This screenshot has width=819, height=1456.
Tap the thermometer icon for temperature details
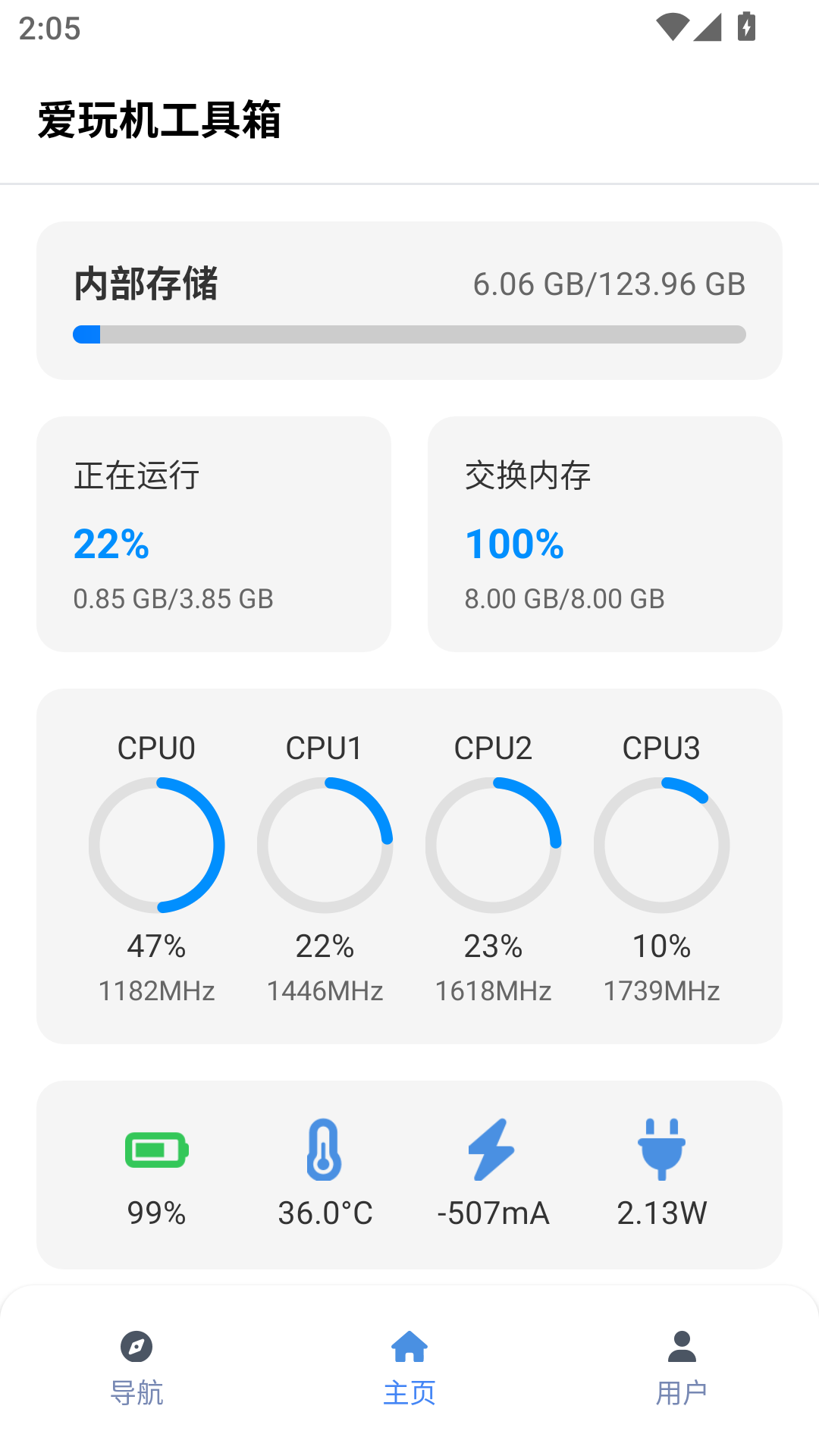pos(325,1149)
